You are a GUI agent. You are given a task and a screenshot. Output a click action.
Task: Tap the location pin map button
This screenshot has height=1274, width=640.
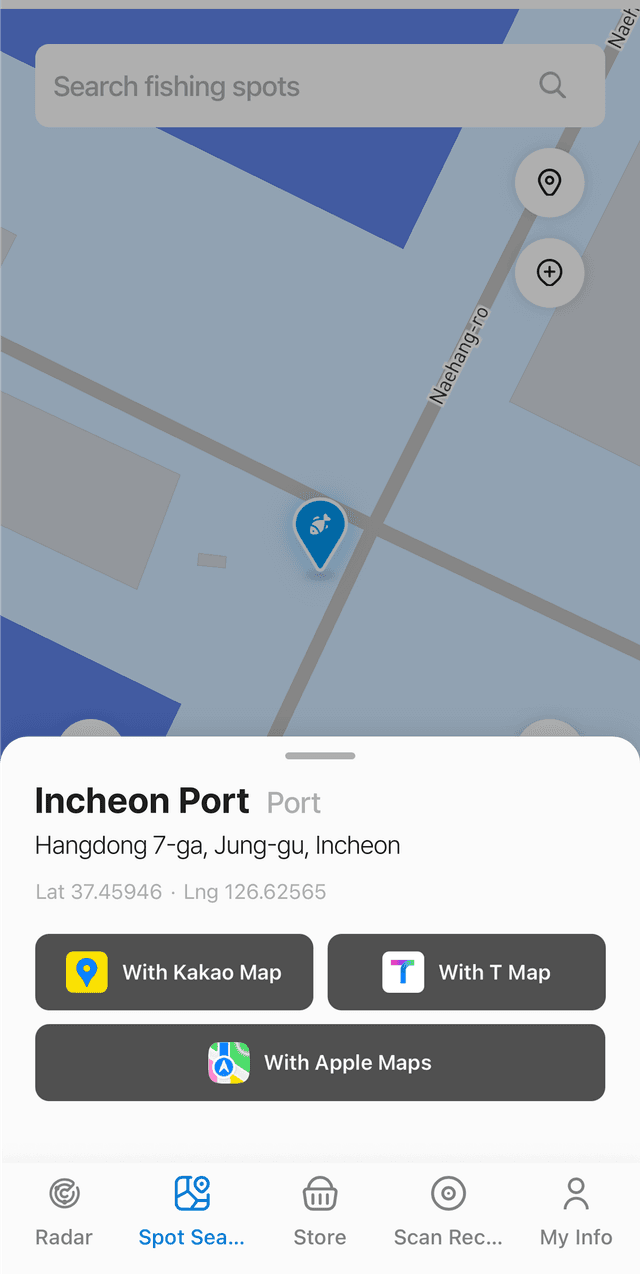coord(549,183)
